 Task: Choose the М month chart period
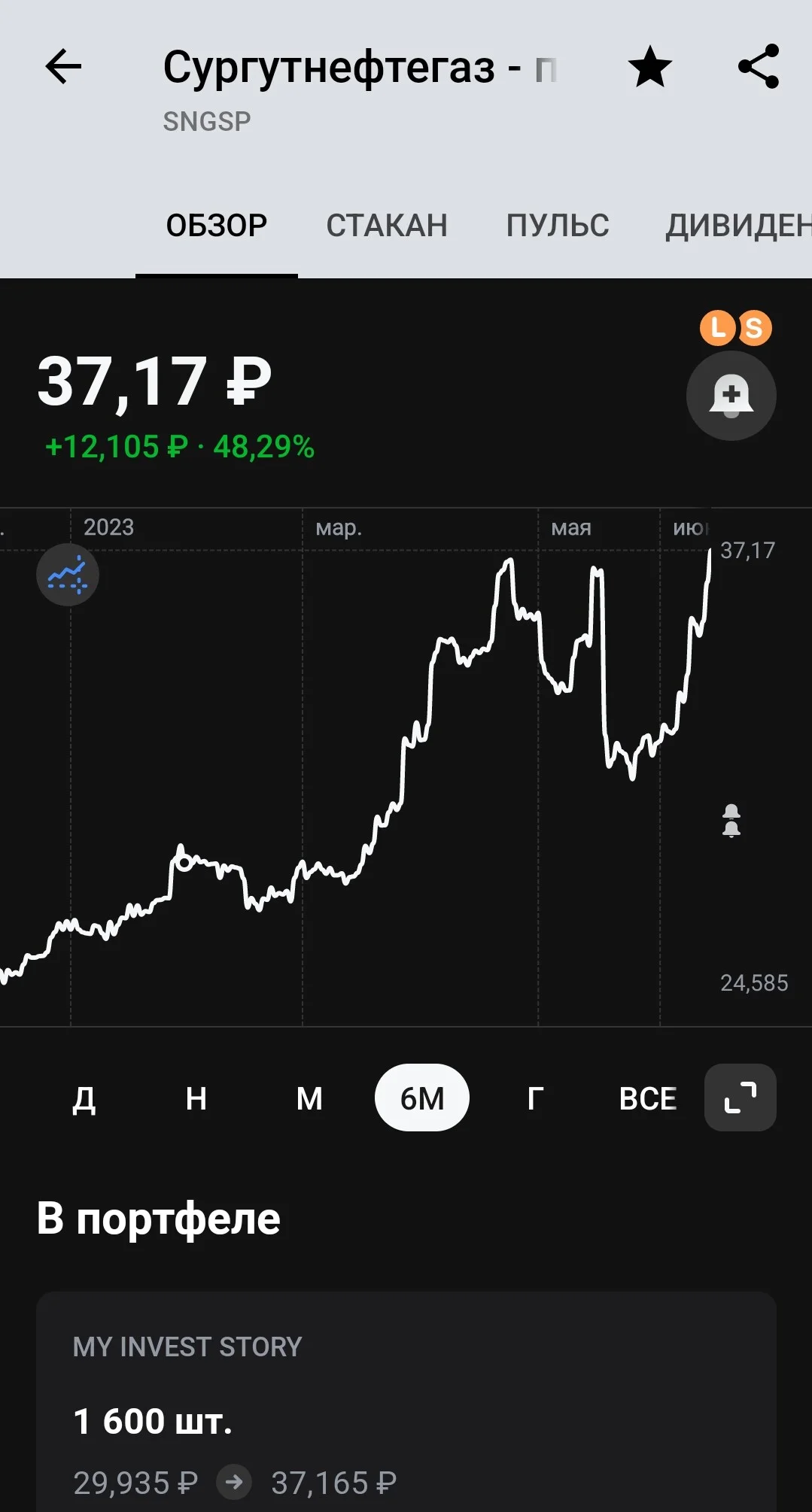pos(309,1098)
